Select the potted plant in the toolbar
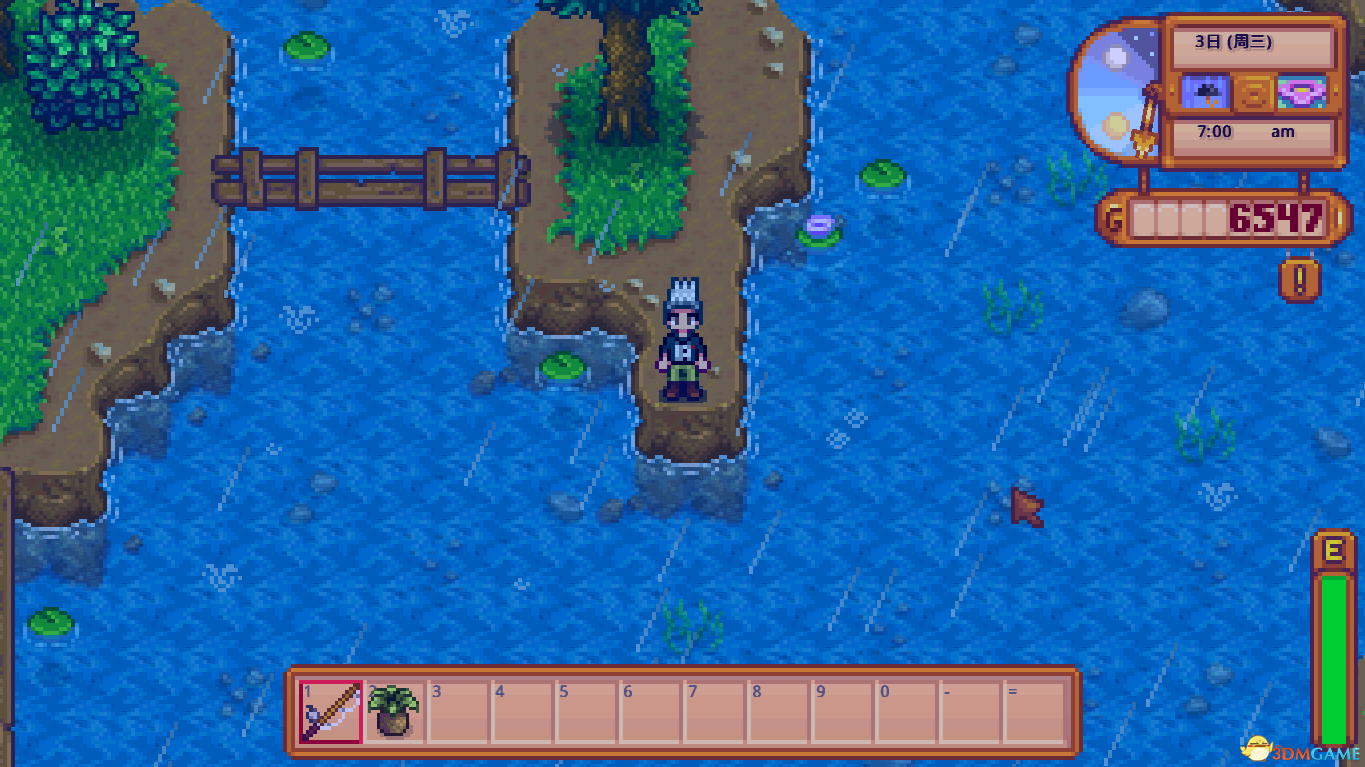The width and height of the screenshot is (1365, 767). (394, 711)
